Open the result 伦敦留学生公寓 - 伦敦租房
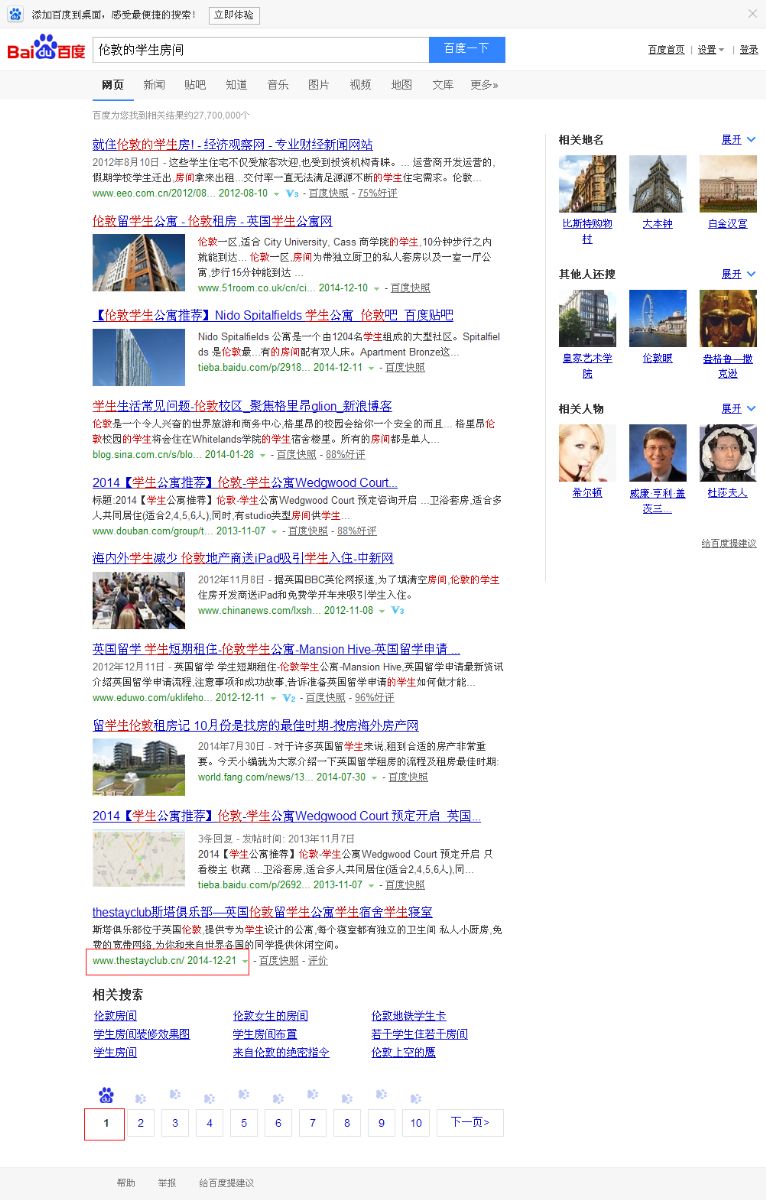Image resolution: width=766 pixels, height=1200 pixels. pos(212,221)
